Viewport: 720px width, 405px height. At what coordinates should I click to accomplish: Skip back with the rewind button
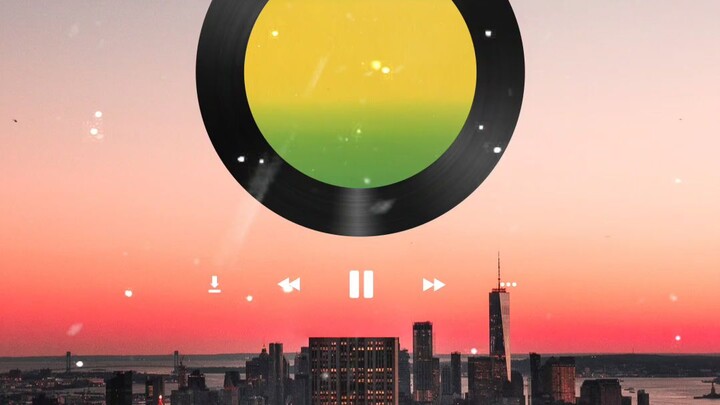[289, 285]
